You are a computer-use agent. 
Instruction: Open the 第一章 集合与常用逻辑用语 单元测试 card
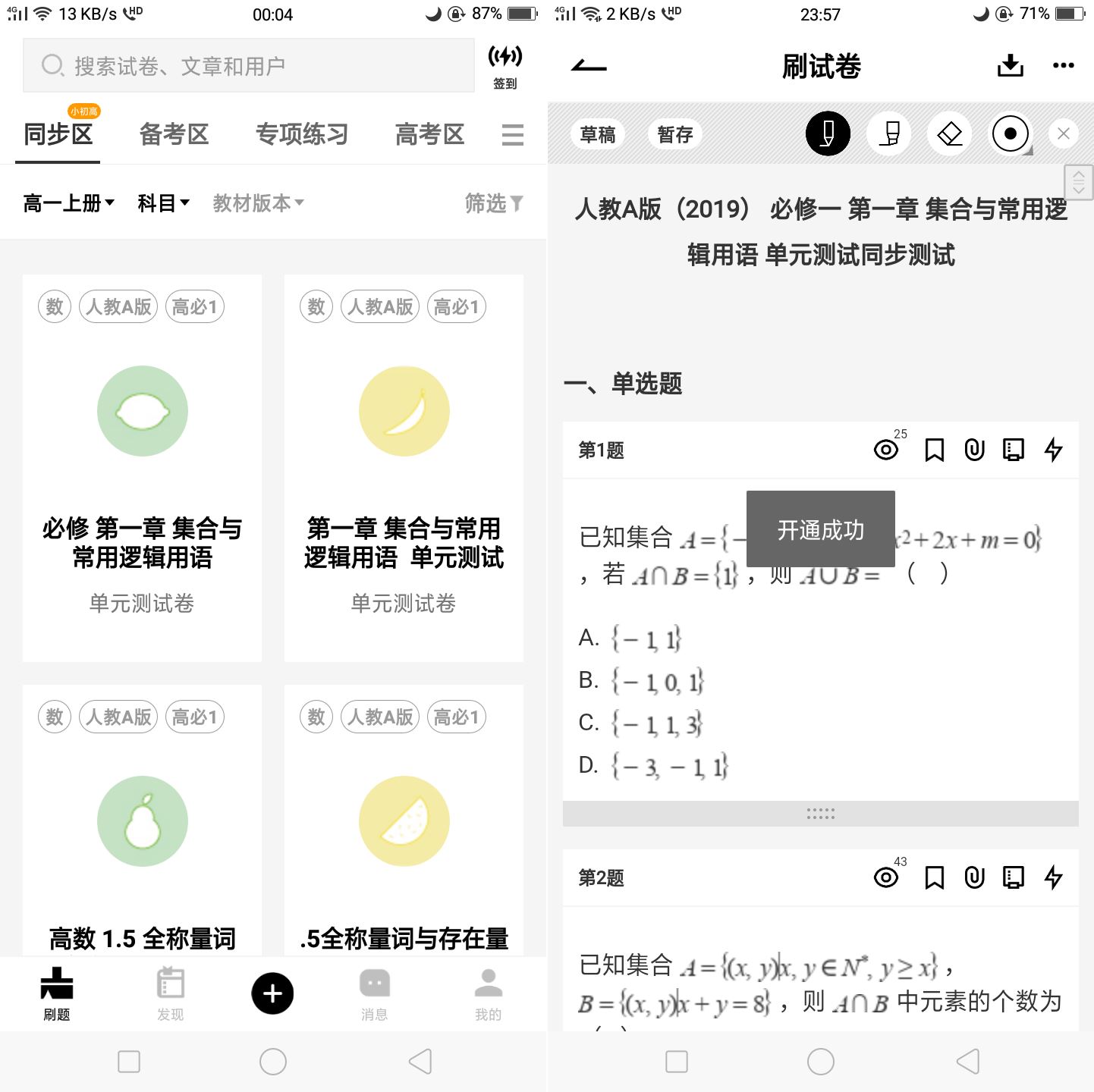click(x=404, y=468)
